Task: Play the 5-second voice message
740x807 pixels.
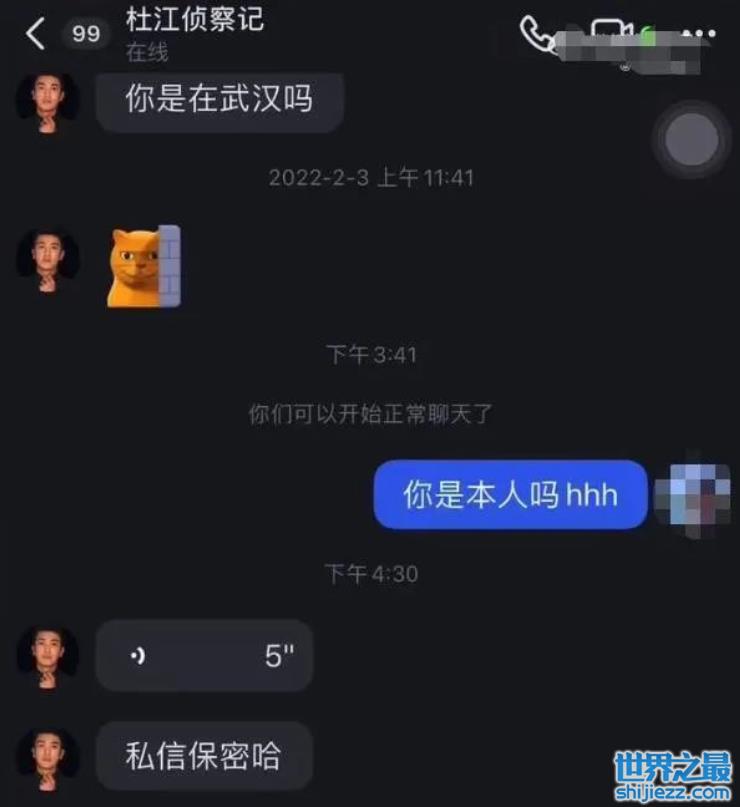Action: pos(204,656)
